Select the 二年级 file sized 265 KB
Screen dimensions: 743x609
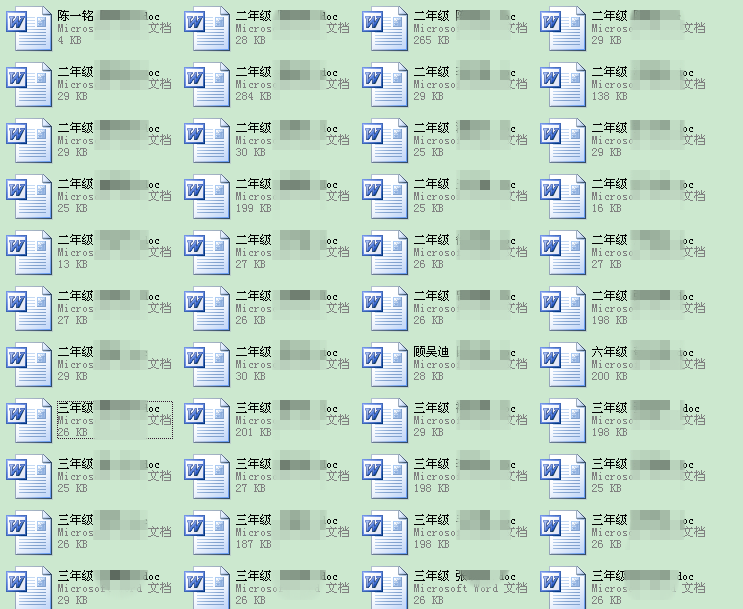click(x=385, y=28)
